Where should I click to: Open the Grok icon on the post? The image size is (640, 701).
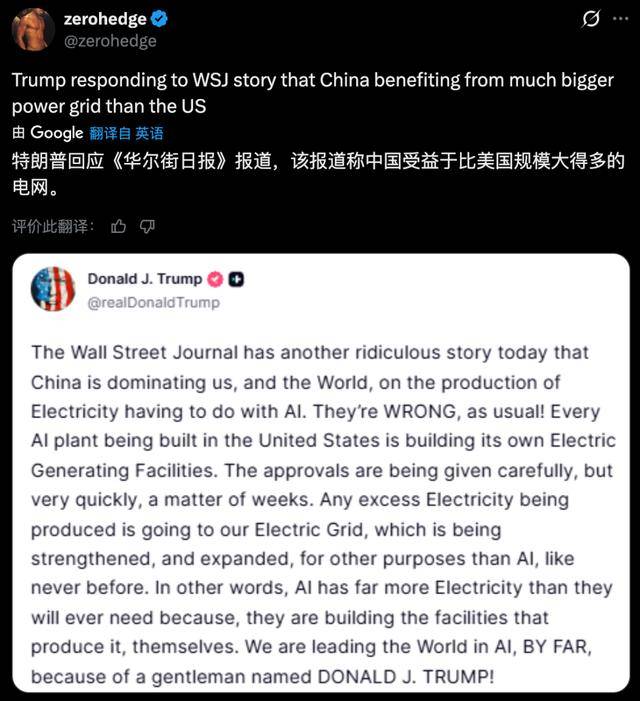pos(590,20)
